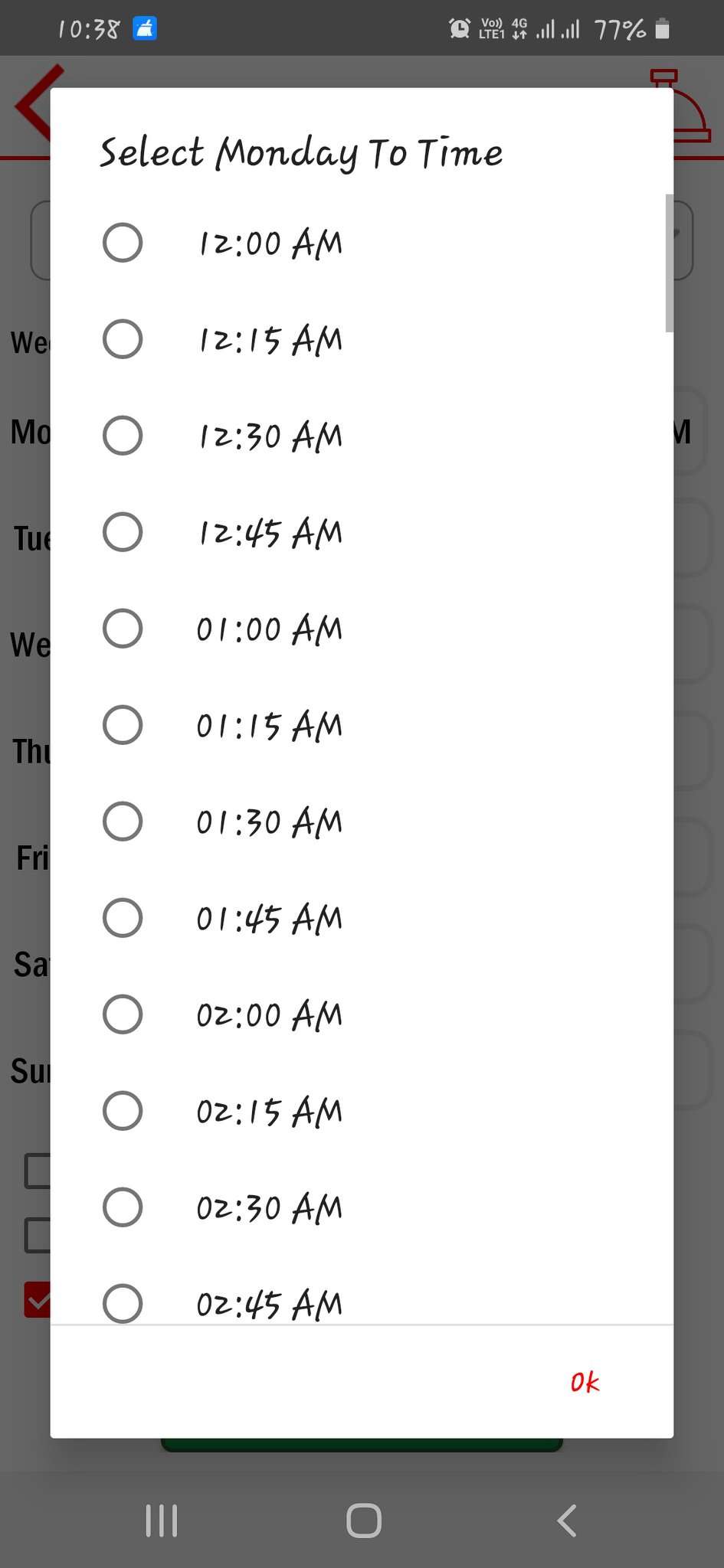This screenshot has height=1568, width=724.
Task: Pick the 12:30 AM radio button
Action: pyautogui.click(x=123, y=436)
